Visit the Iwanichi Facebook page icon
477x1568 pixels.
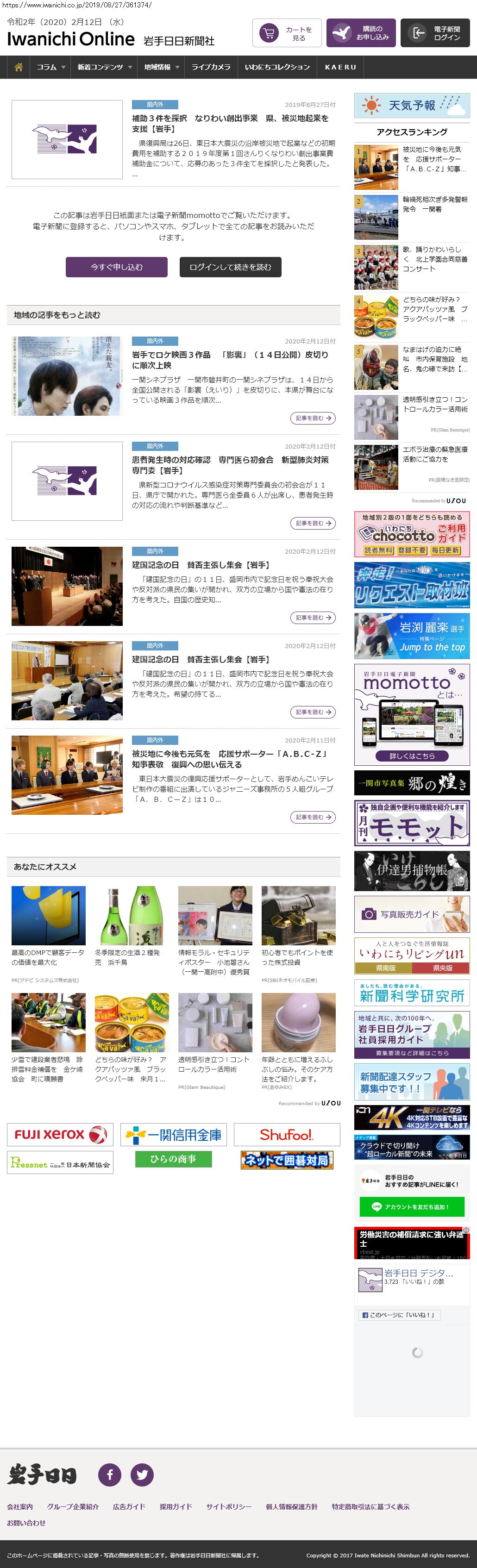tap(110, 1474)
